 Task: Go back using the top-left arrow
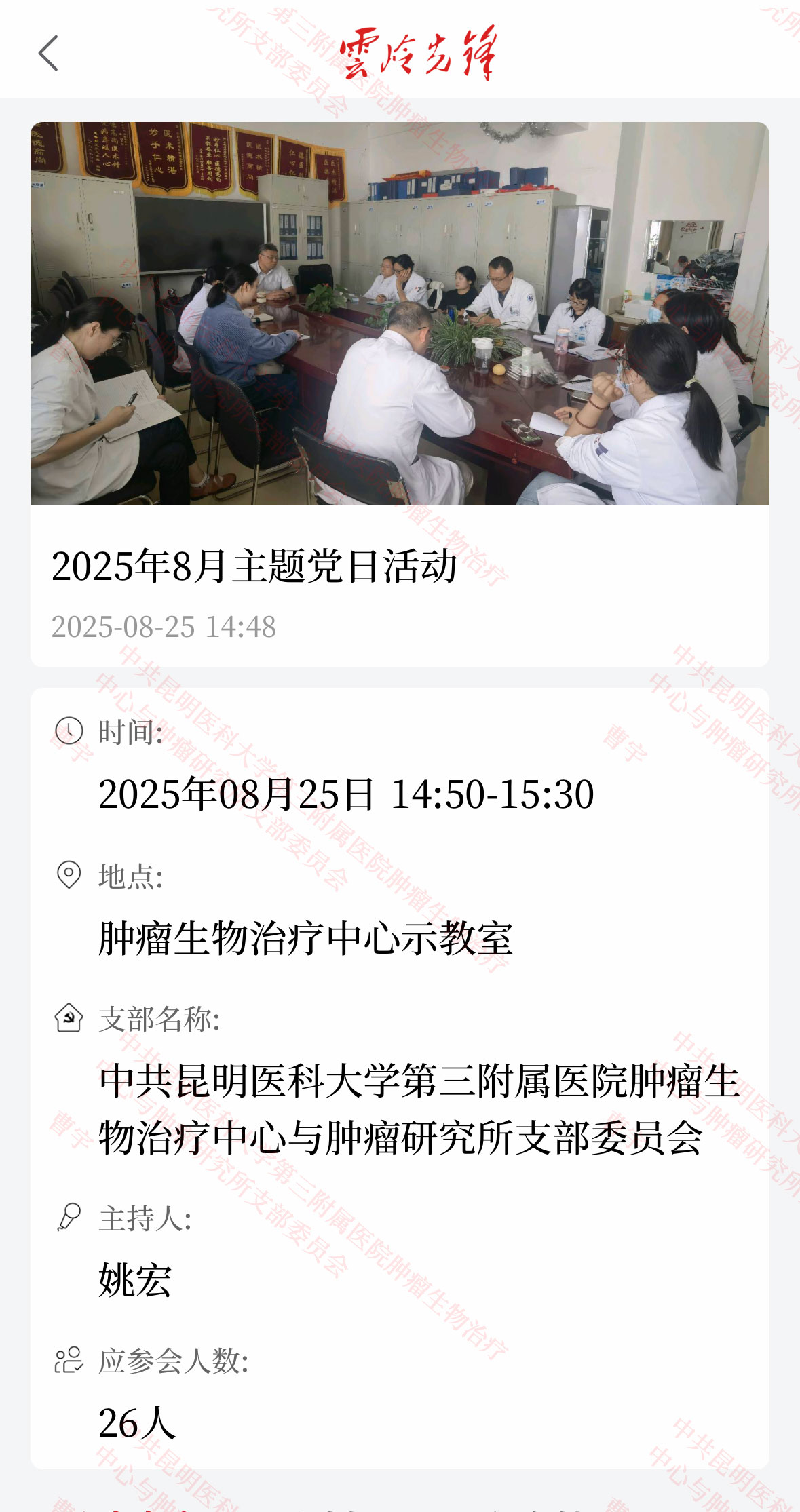48,54
